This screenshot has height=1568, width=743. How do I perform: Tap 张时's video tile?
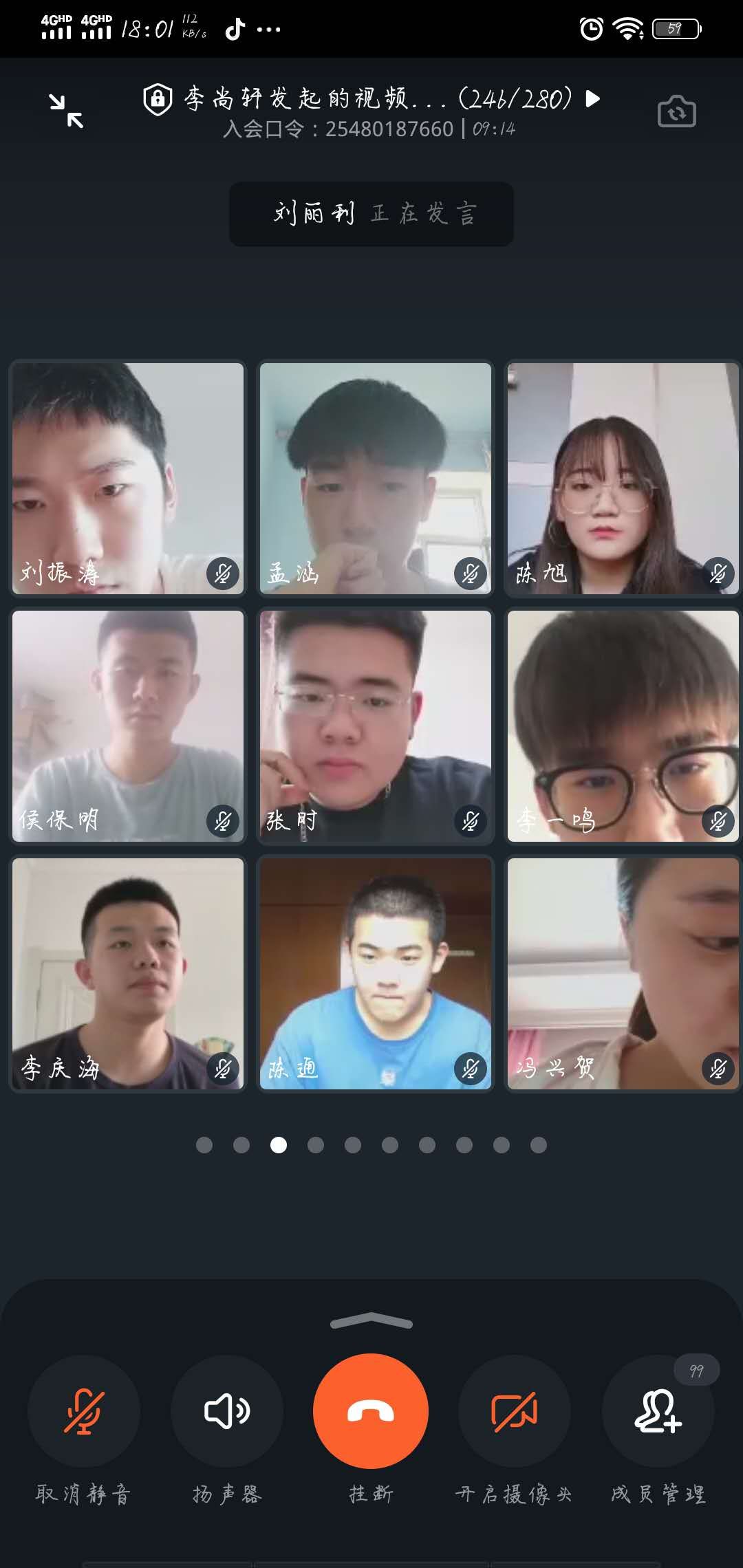click(376, 726)
